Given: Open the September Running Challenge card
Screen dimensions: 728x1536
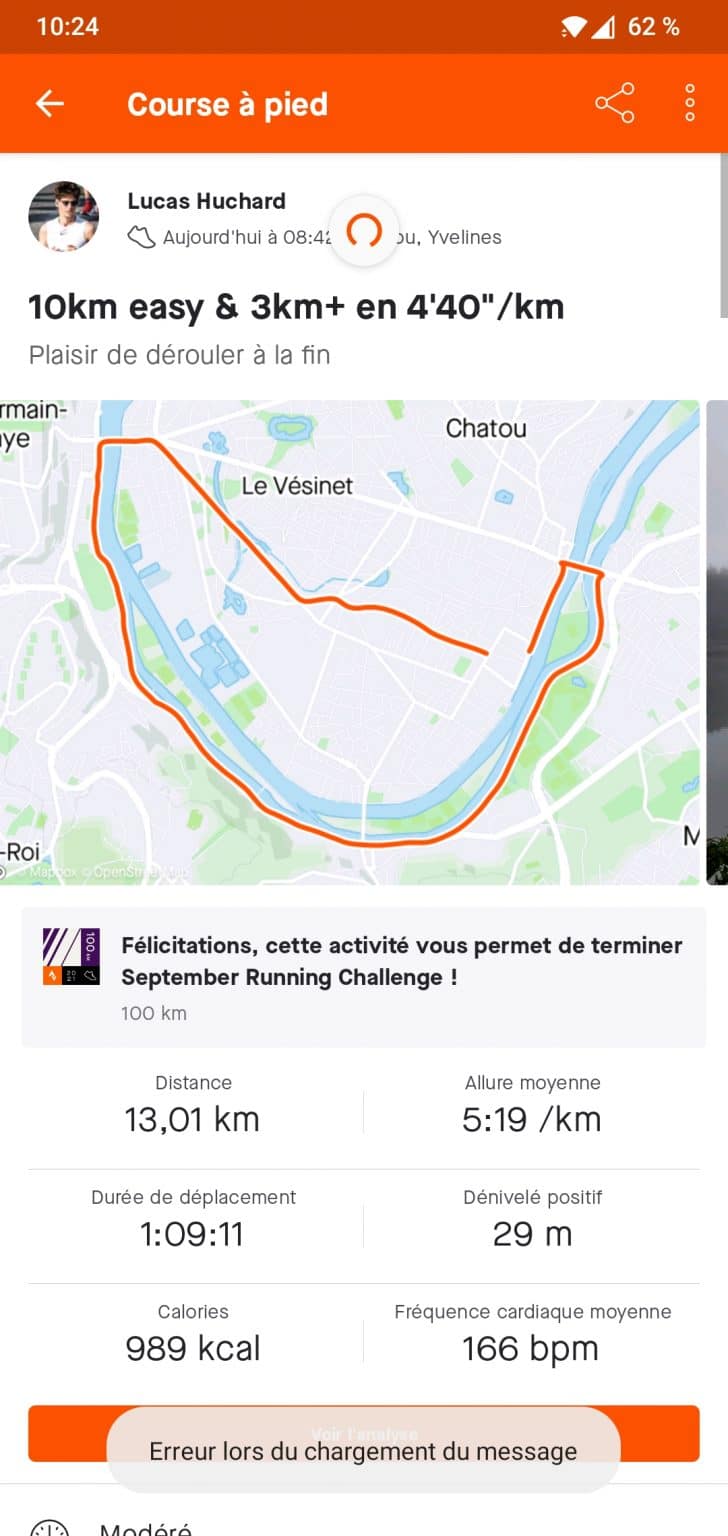Looking at the screenshot, I should [364, 977].
